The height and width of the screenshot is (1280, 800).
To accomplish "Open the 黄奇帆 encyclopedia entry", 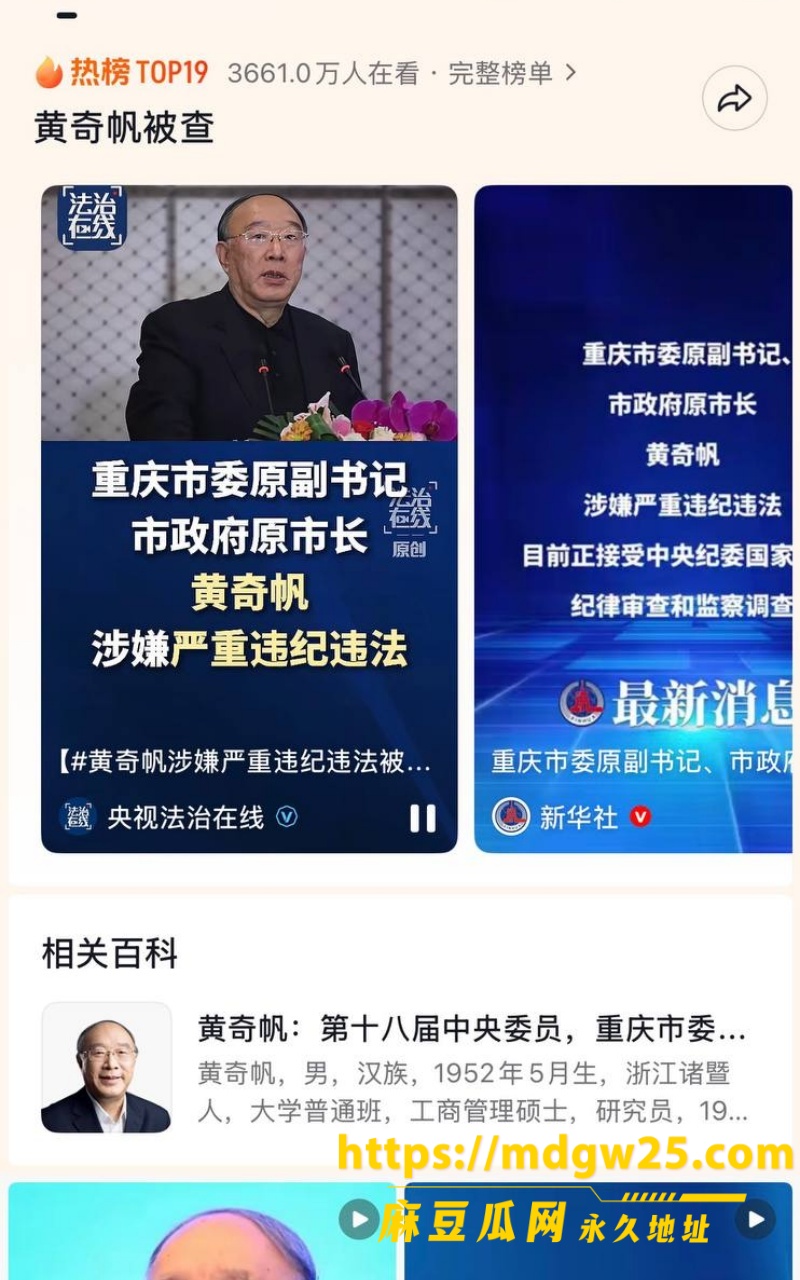I will pos(400,1068).
